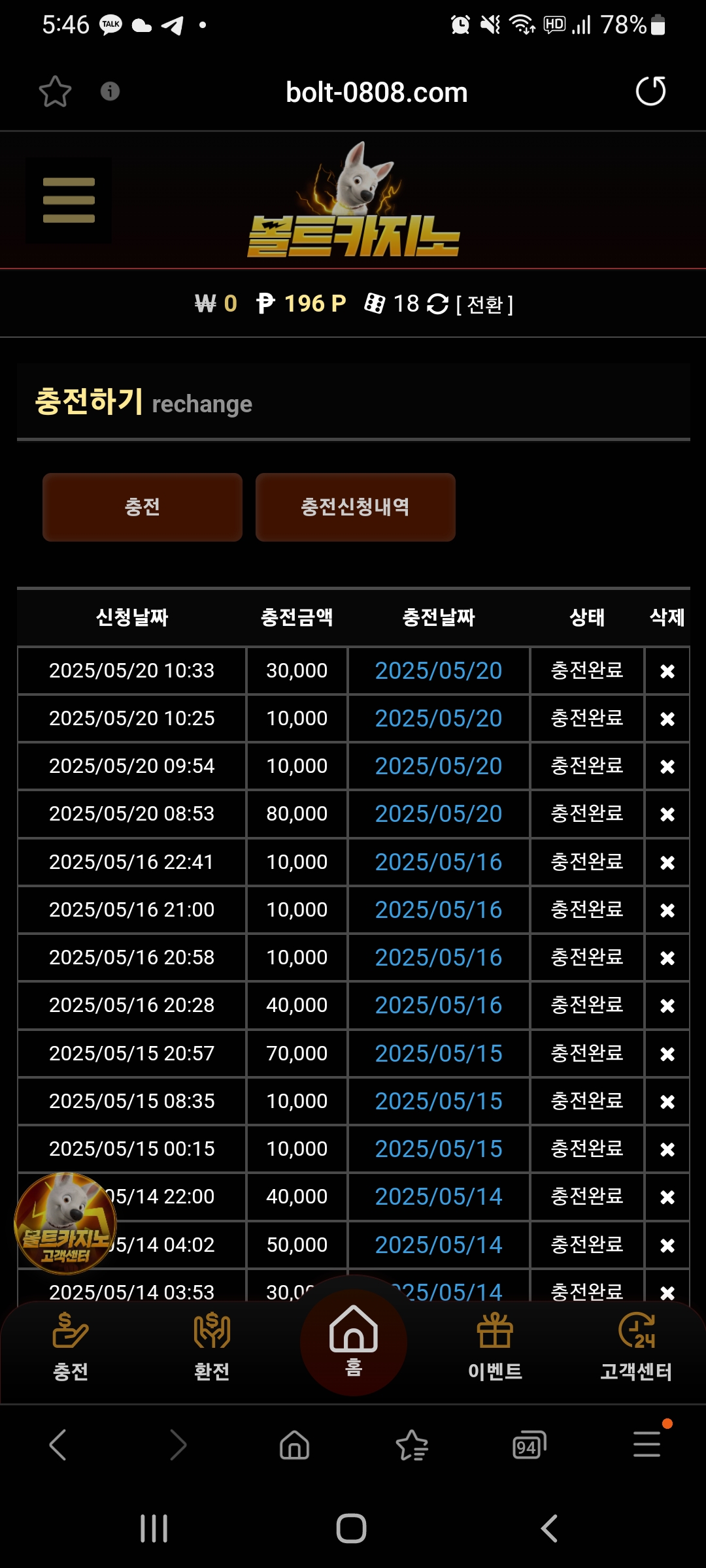The height and width of the screenshot is (1568, 706).
Task: Open the hamburger menu
Action: (69, 201)
